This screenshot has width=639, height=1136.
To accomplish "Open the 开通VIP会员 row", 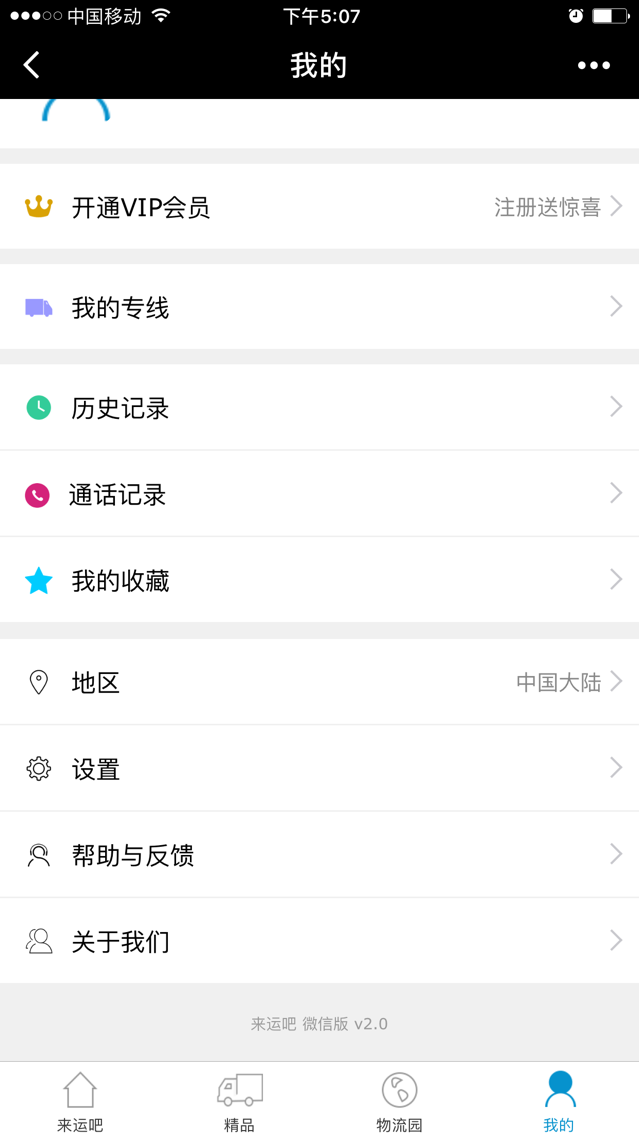I will point(319,207).
